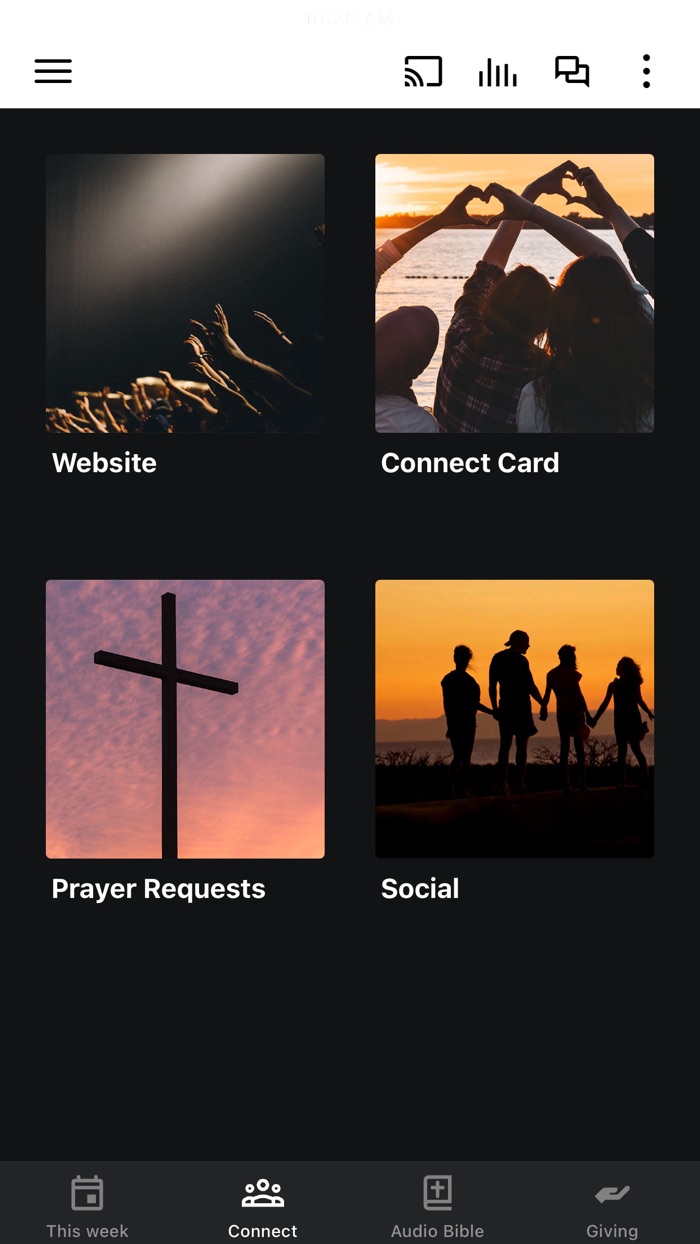This screenshot has height=1244, width=700.
Task: Select the Connect tab
Action: [262, 1206]
